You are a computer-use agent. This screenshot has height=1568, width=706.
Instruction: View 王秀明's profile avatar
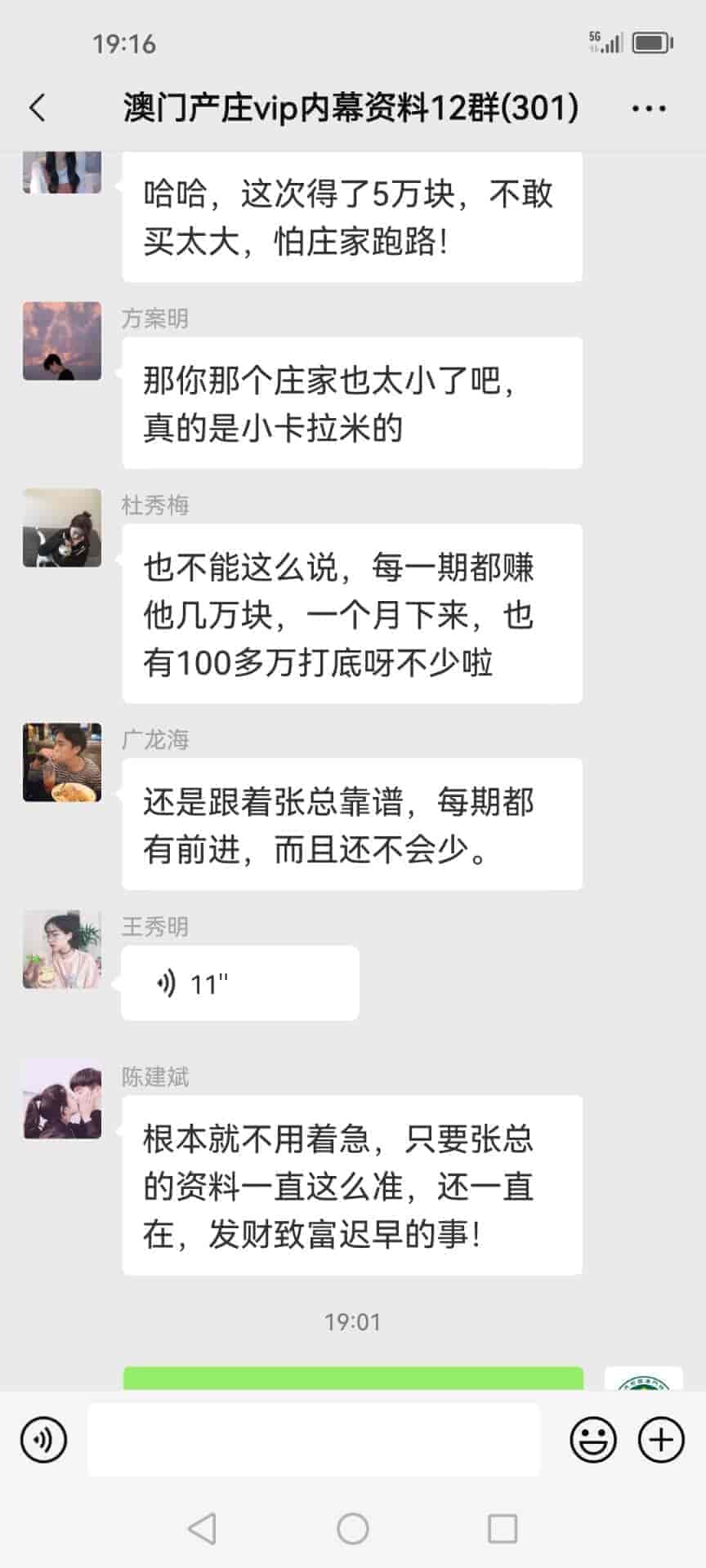[x=62, y=949]
